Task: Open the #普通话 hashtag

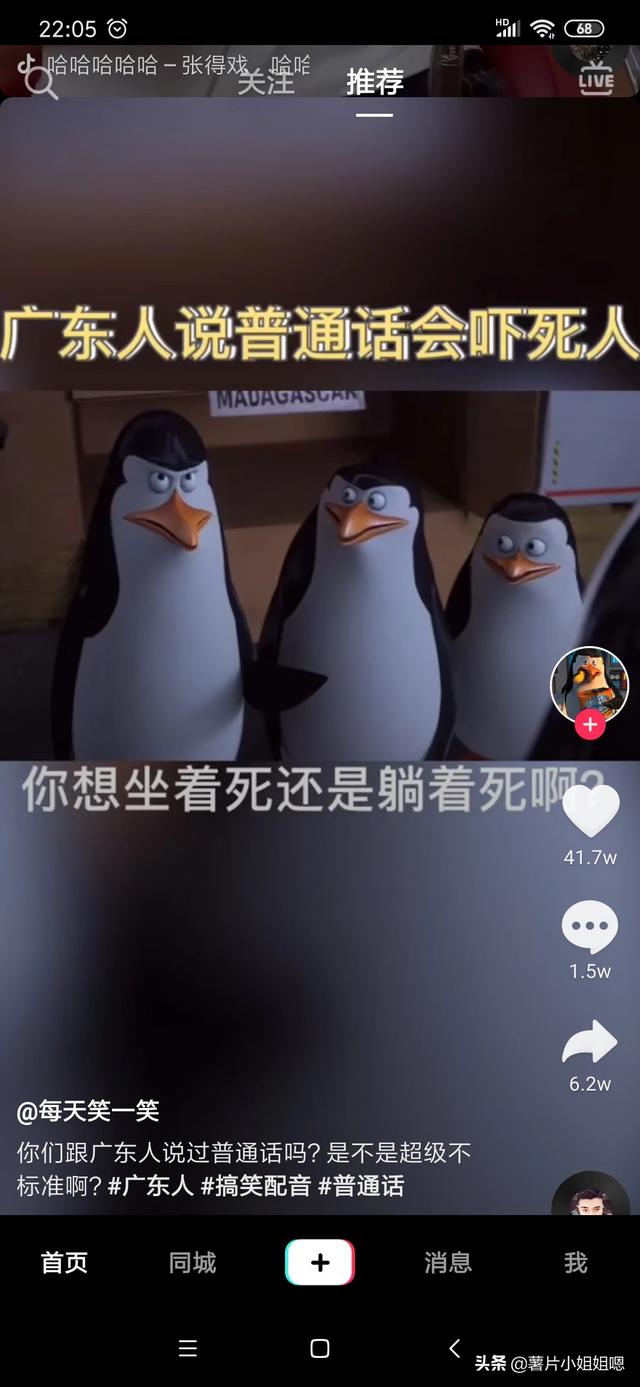Action: (361, 1186)
